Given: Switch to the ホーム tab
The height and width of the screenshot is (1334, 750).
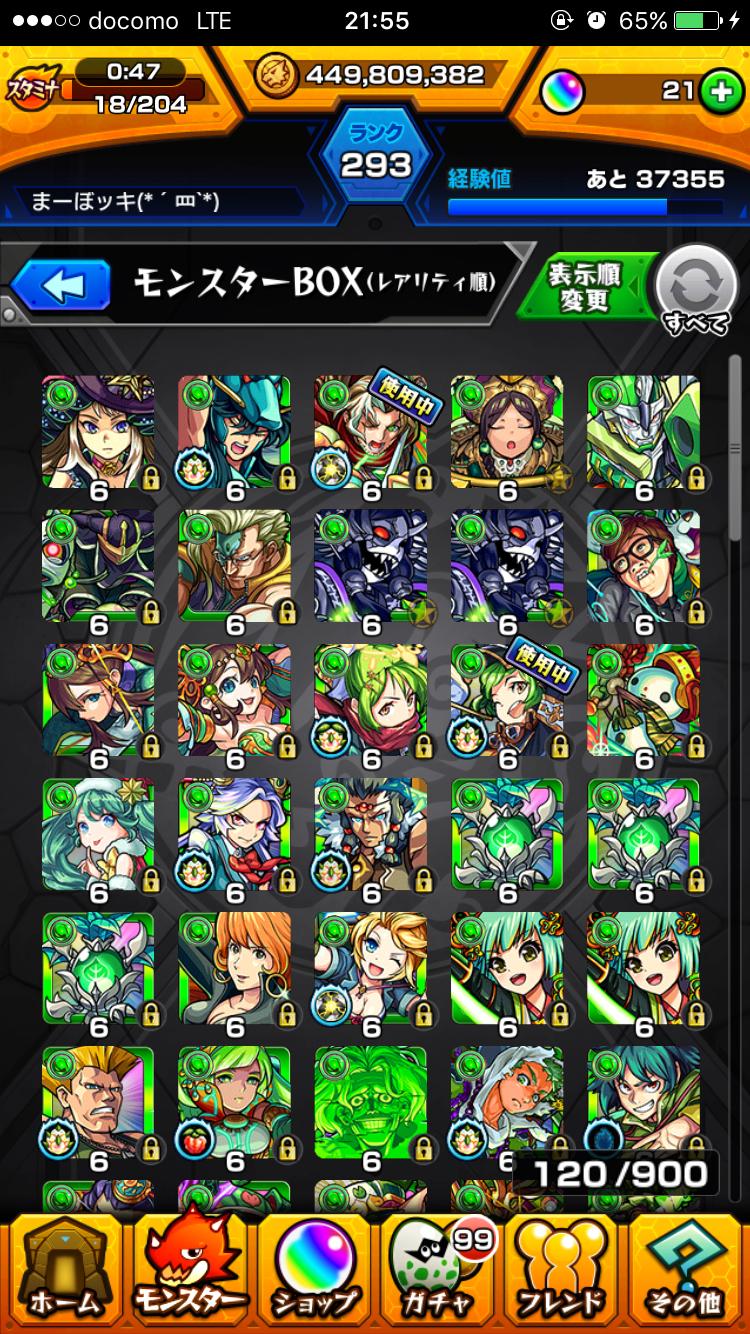Looking at the screenshot, I should (64, 1275).
